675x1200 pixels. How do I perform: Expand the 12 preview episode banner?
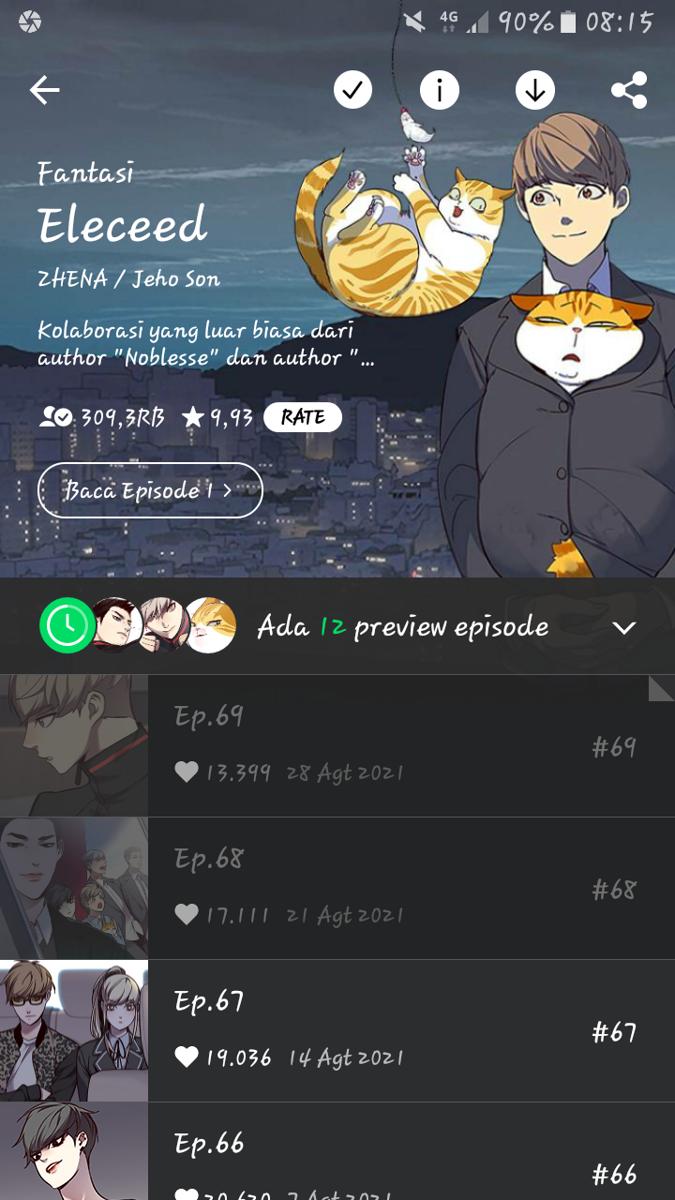pos(624,628)
